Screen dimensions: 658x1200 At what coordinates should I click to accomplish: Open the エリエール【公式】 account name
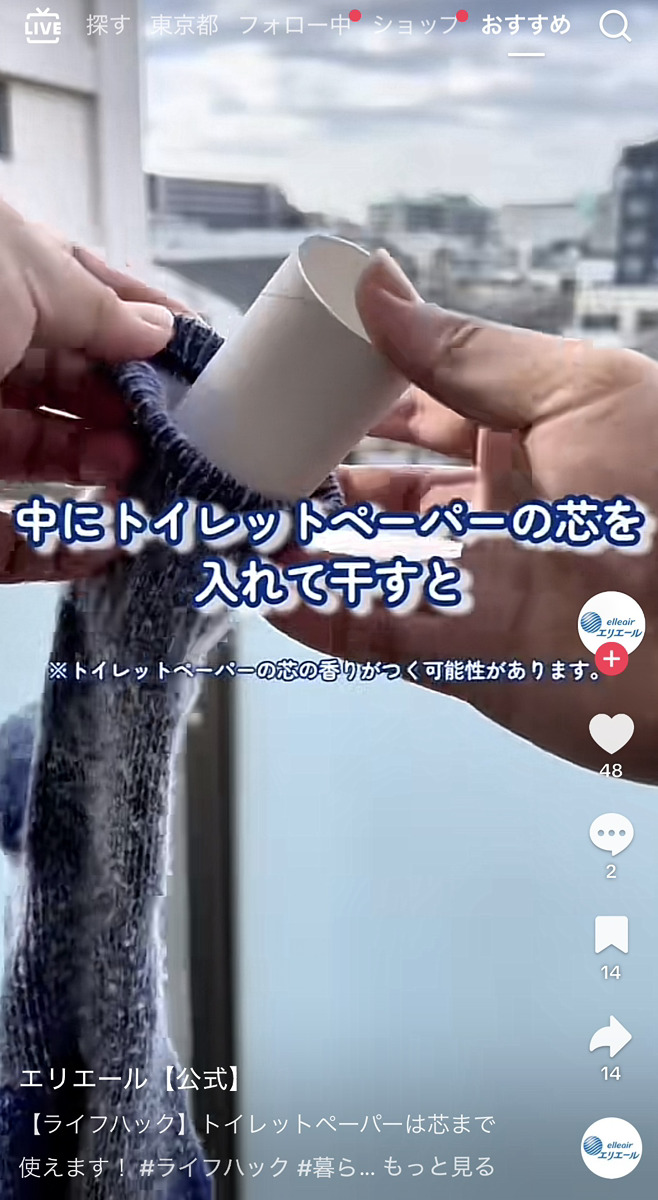point(130,1079)
